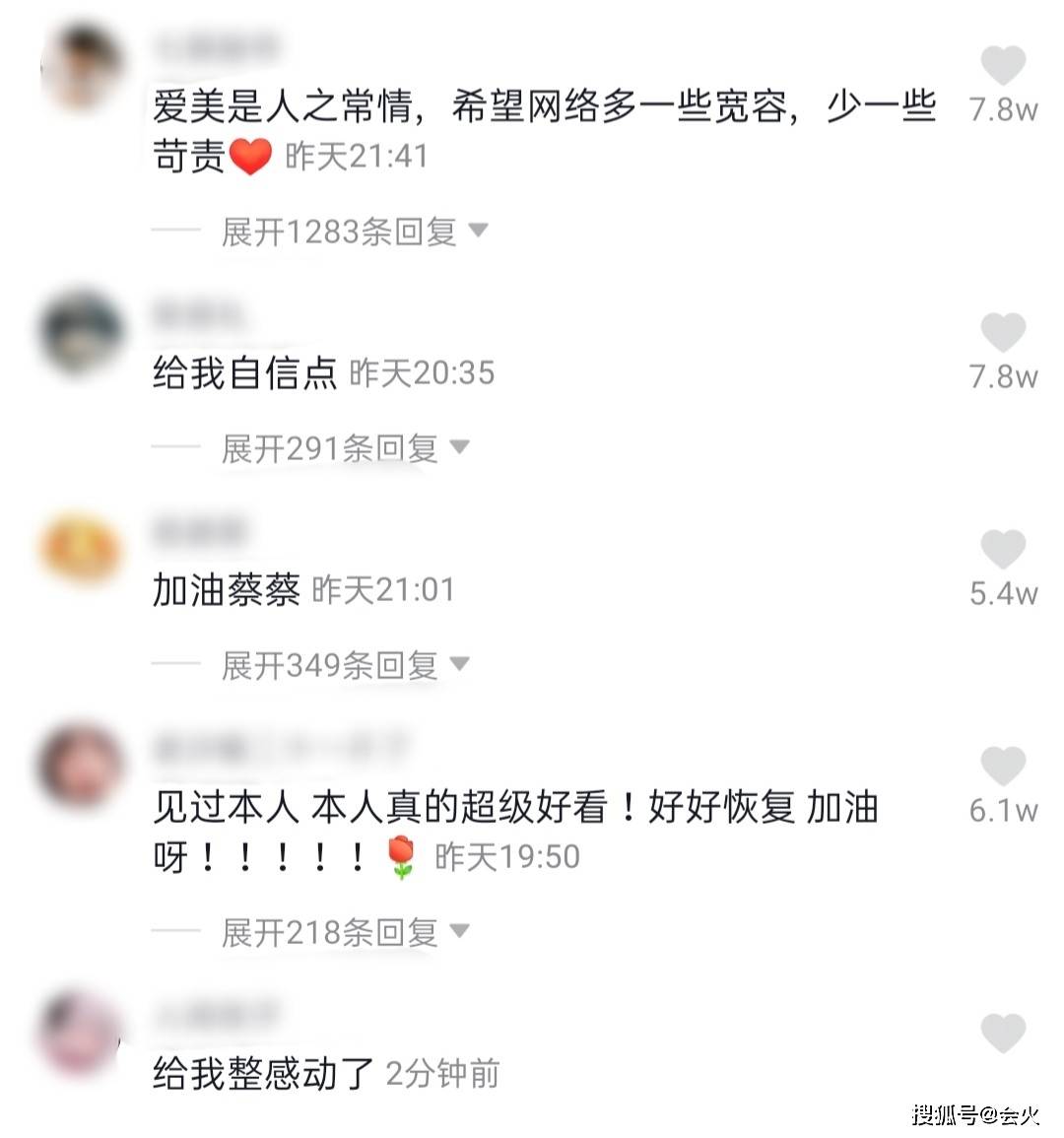Open avatar of '爱美是人之常情' commenter
Screen dimensions: 1064x1138
pos(83,67)
